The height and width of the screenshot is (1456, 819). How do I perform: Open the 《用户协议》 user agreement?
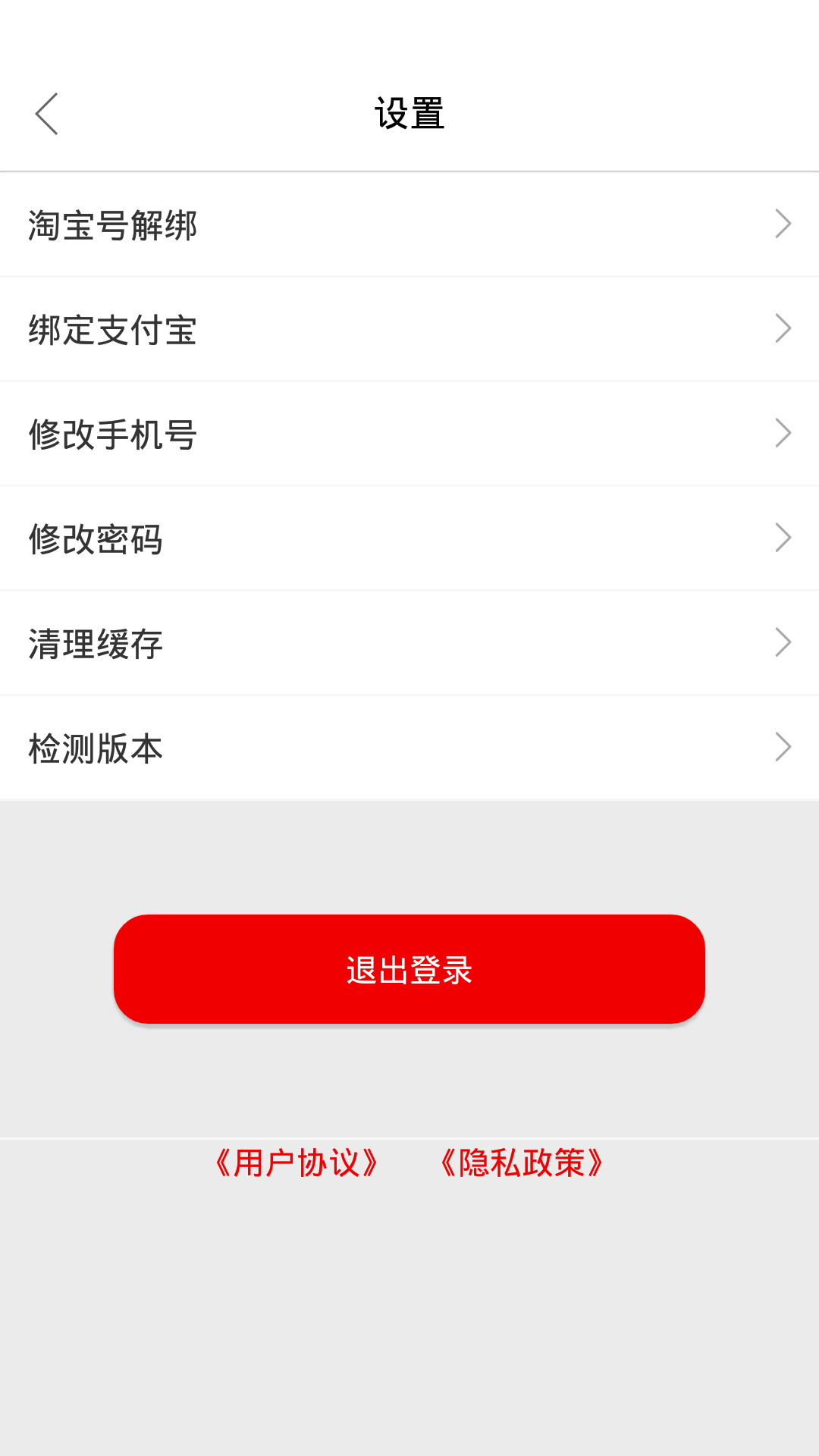[x=296, y=1163]
